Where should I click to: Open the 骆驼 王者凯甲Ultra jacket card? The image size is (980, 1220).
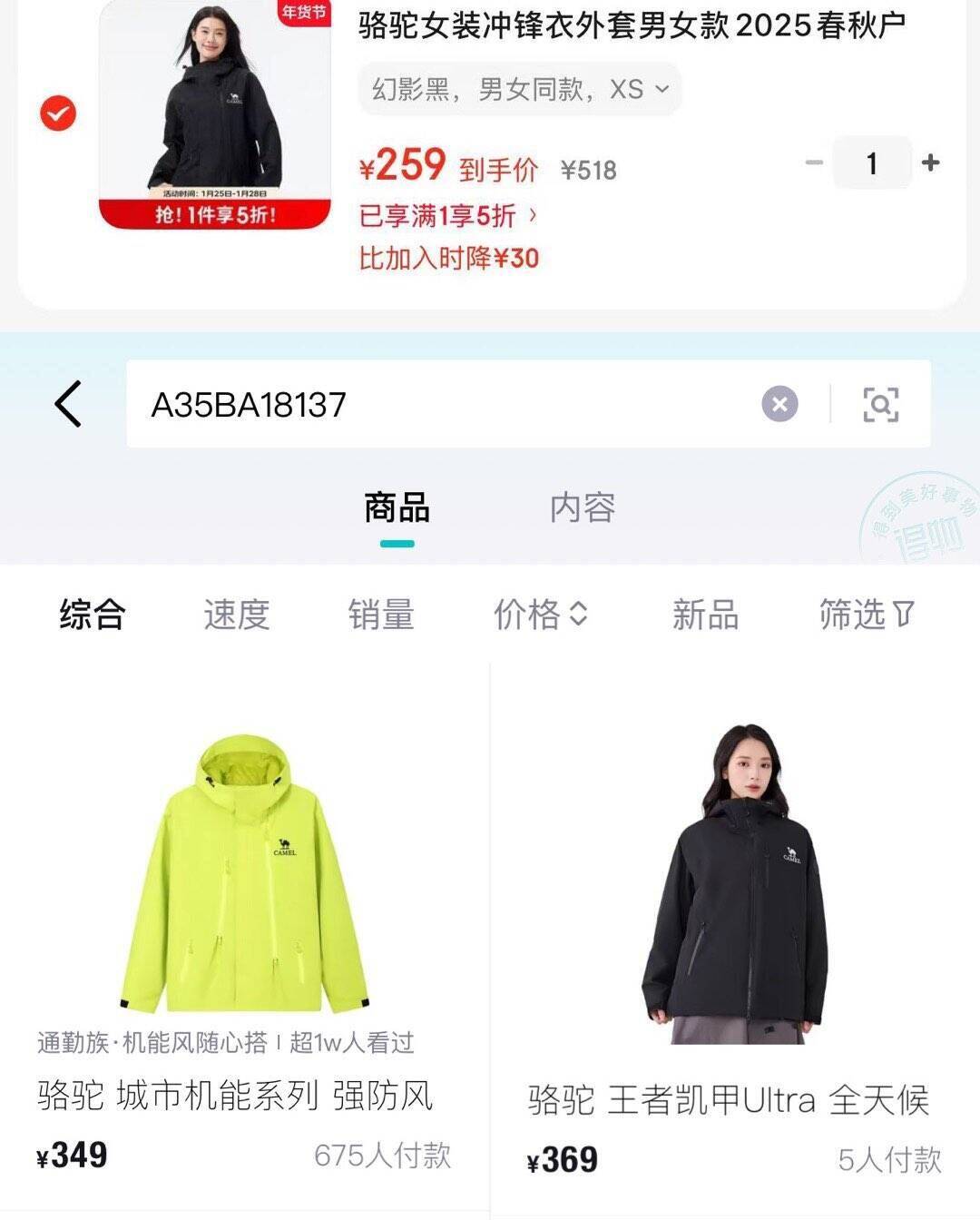[x=735, y=908]
